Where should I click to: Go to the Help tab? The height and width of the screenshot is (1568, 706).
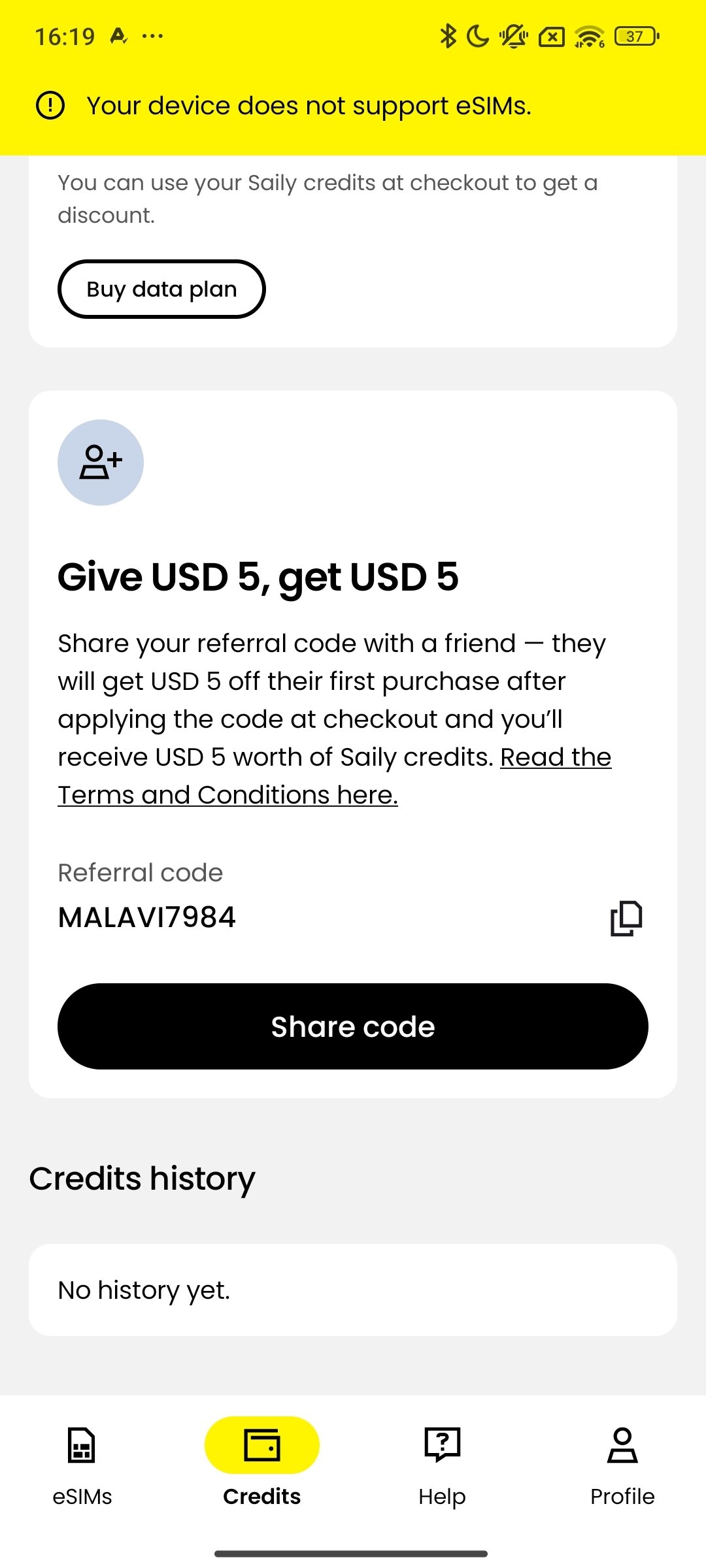(442, 1465)
